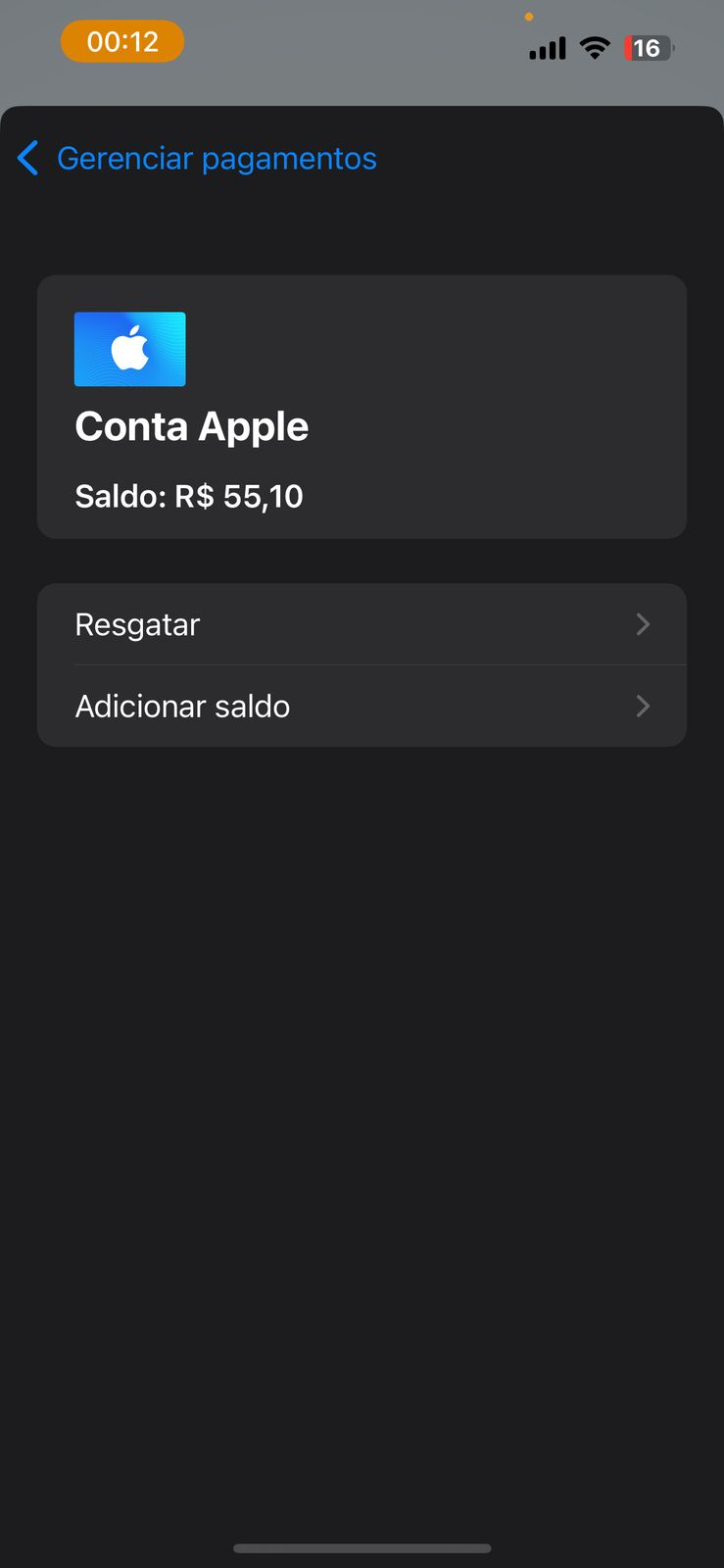Open the Resgatar option
The height and width of the screenshot is (1568, 724).
[361, 624]
